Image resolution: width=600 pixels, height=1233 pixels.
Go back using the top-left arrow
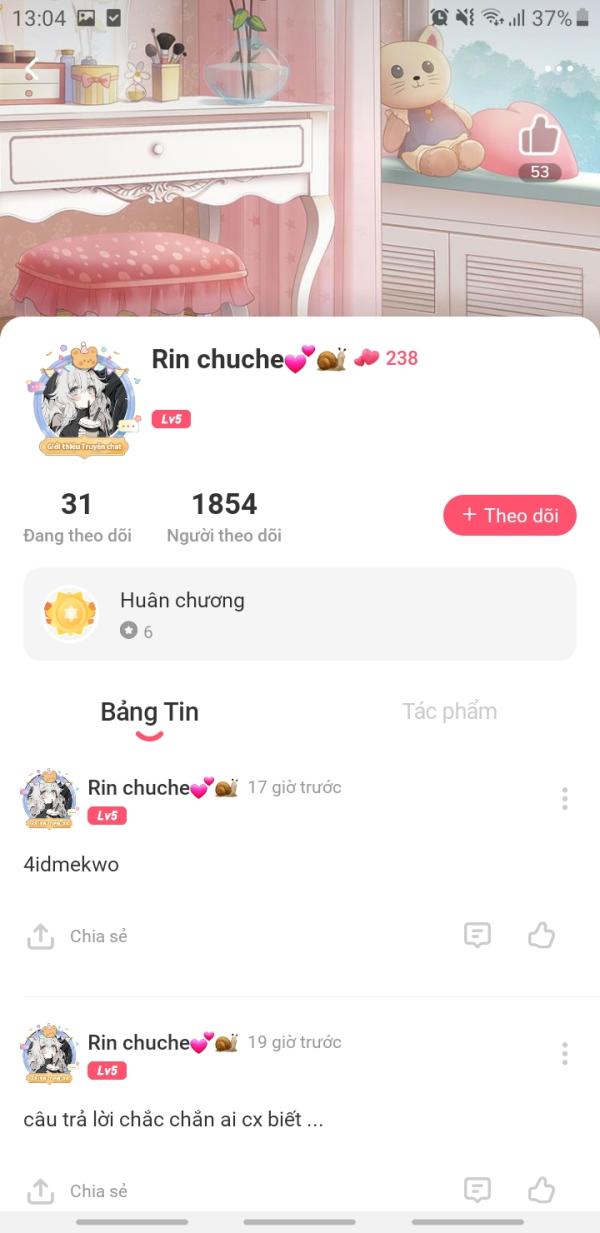coord(31,70)
